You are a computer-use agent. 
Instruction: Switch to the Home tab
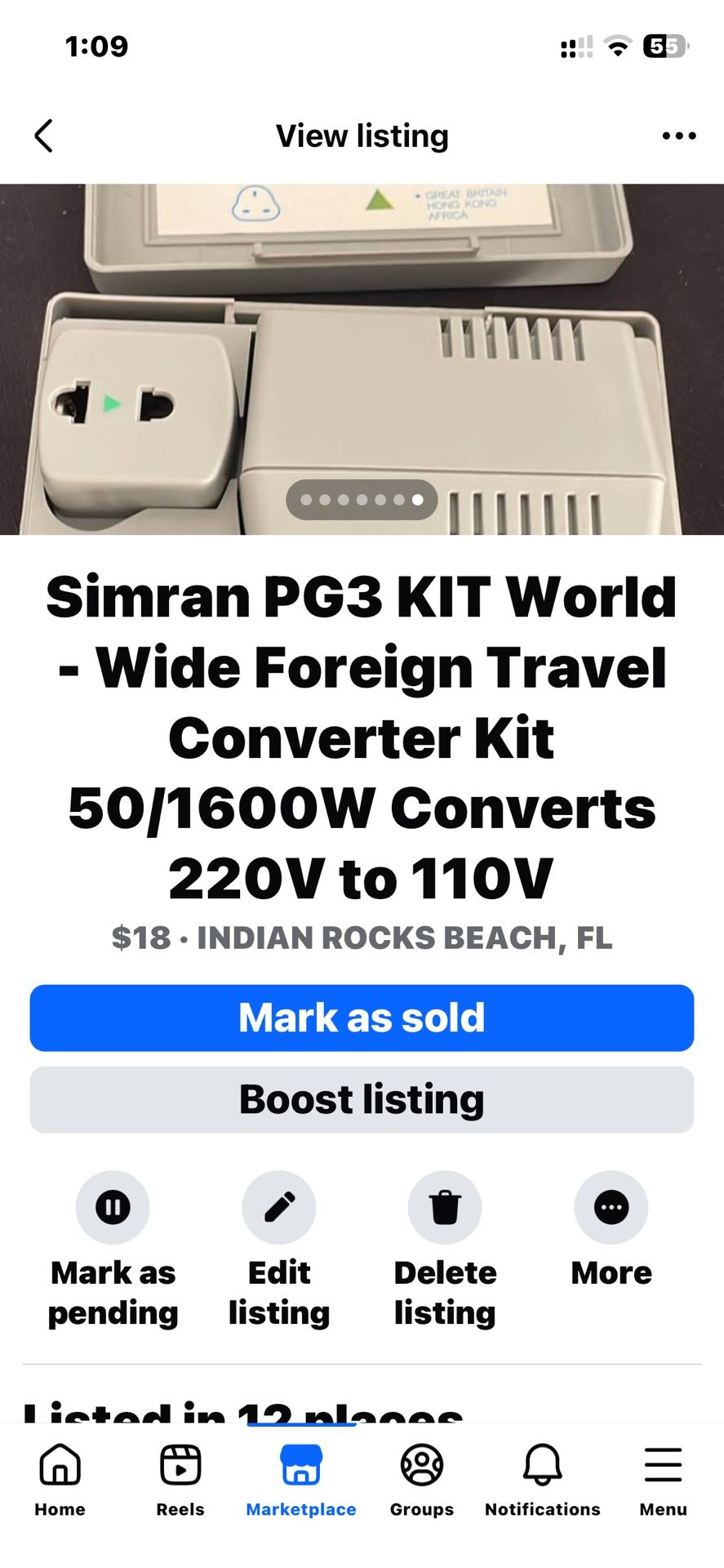pos(60,1480)
